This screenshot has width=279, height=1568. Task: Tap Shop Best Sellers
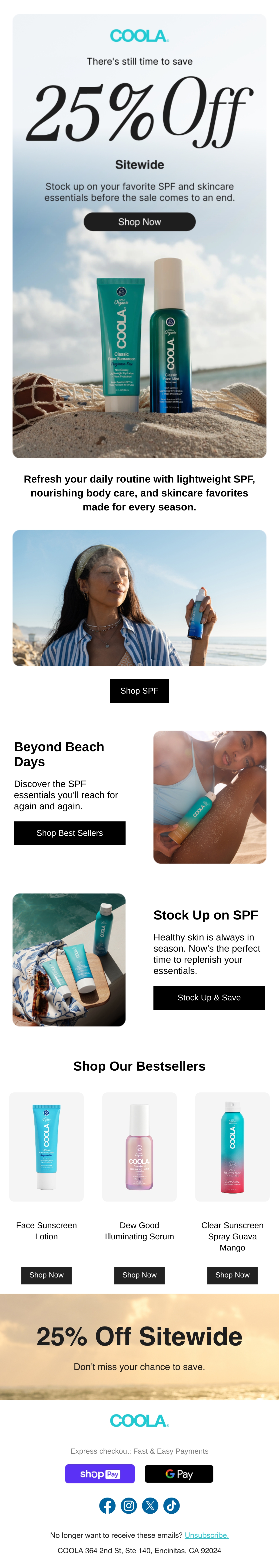click(70, 833)
